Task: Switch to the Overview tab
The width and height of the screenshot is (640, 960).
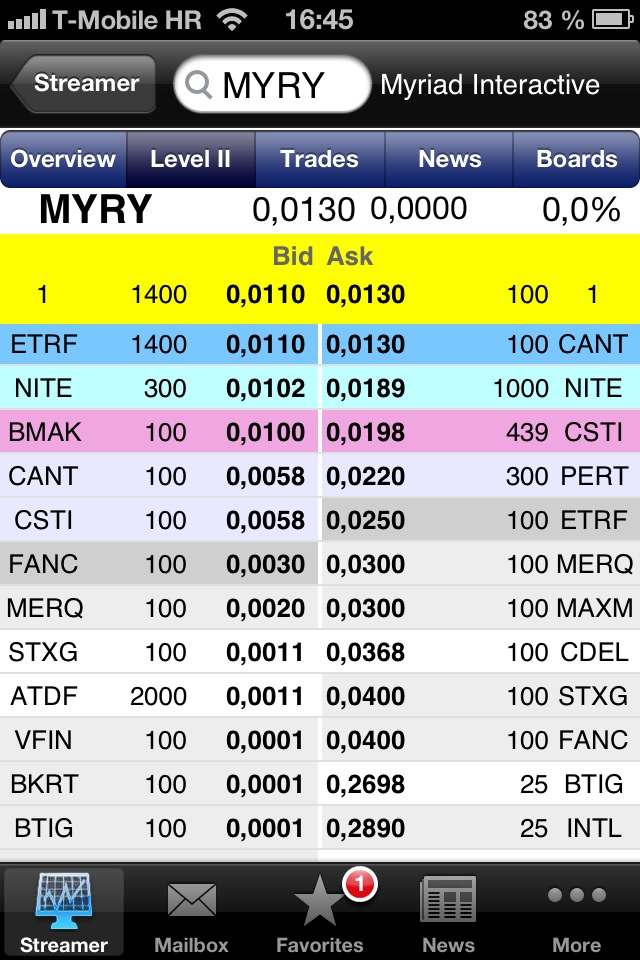Action: click(64, 159)
